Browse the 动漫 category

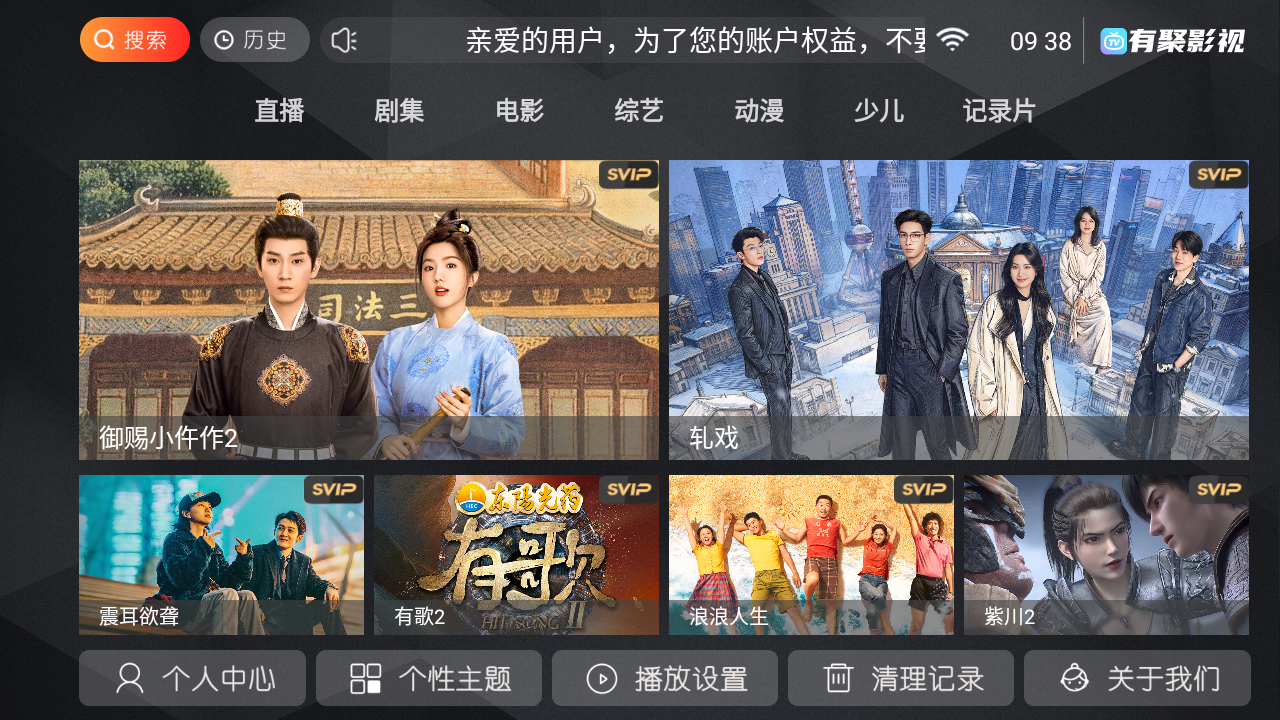759,111
